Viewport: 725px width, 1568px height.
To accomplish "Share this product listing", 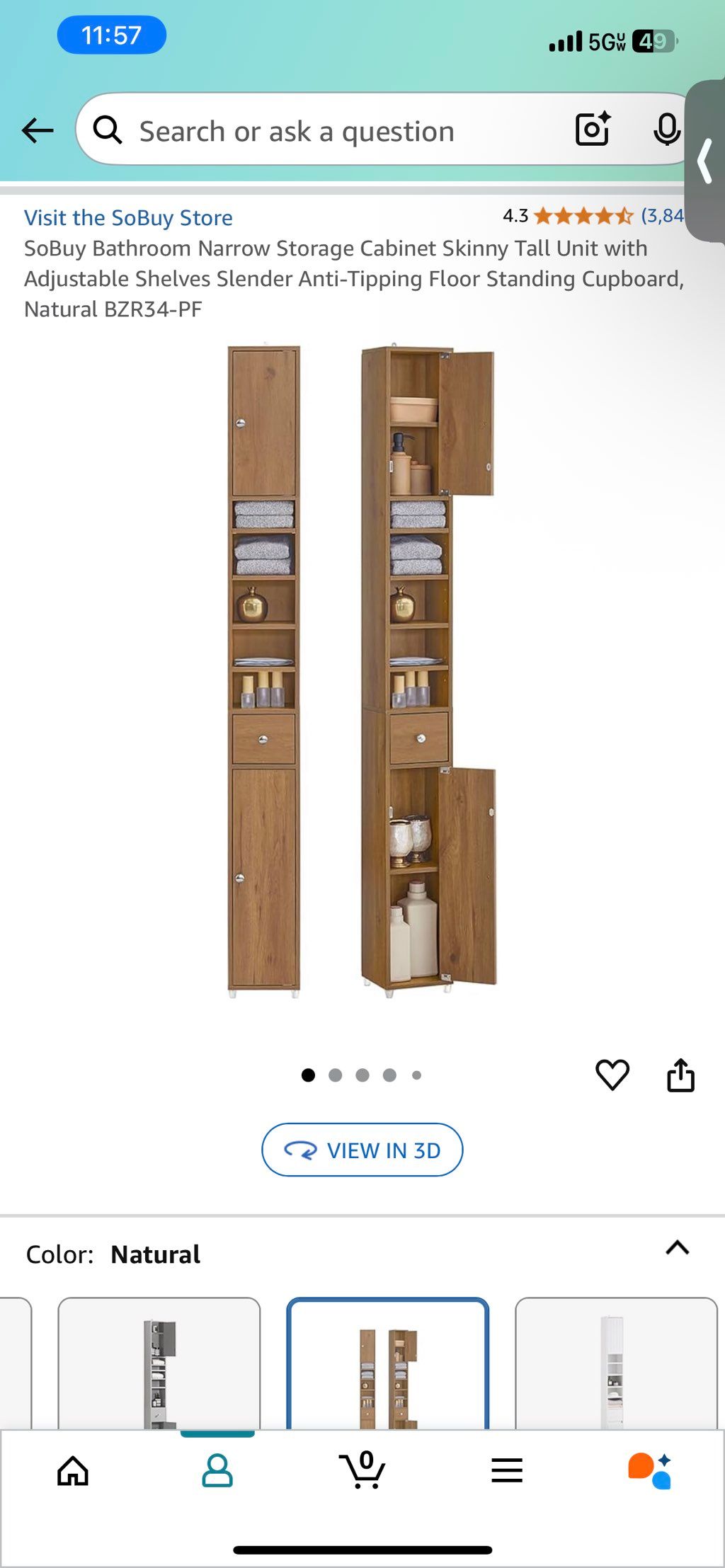I will (680, 1075).
